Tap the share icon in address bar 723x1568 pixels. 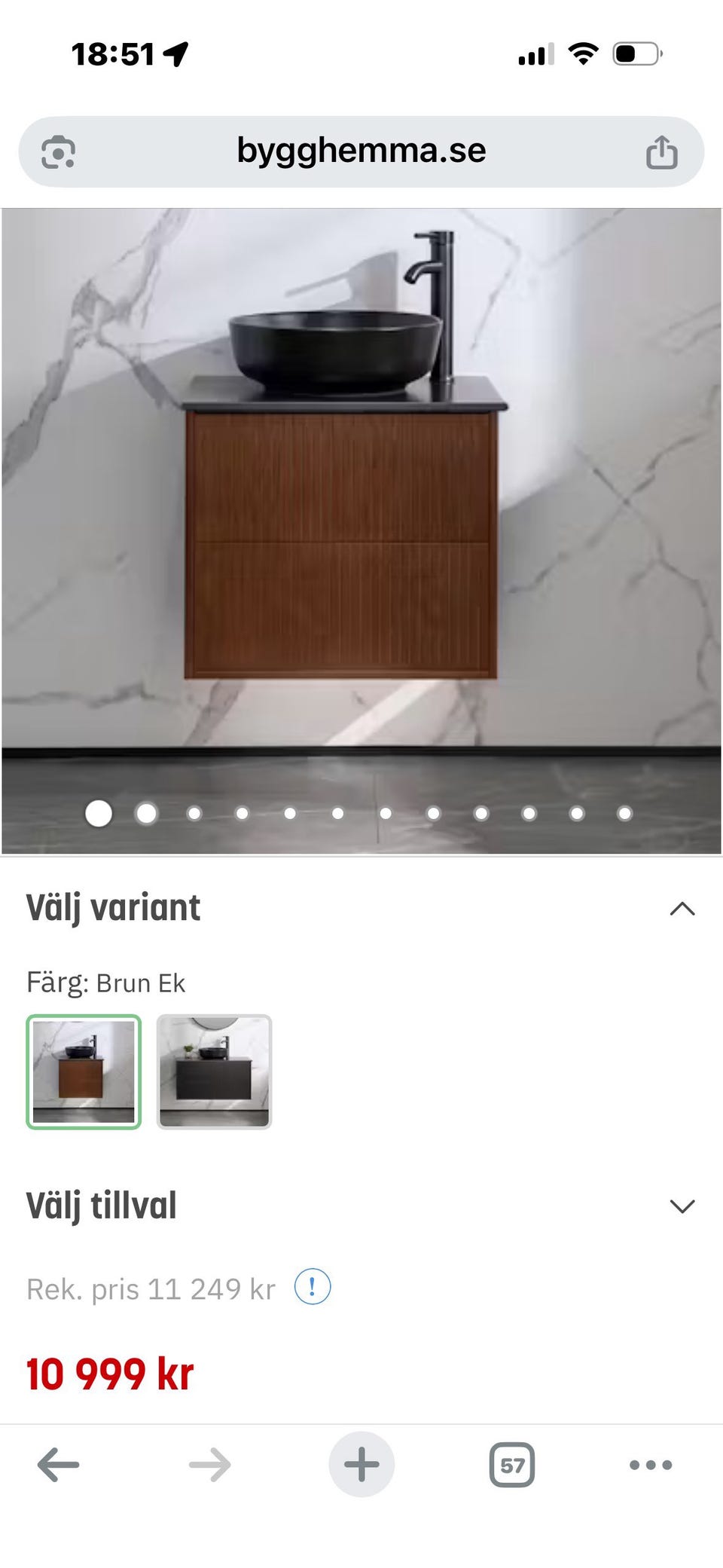pyautogui.click(x=663, y=151)
